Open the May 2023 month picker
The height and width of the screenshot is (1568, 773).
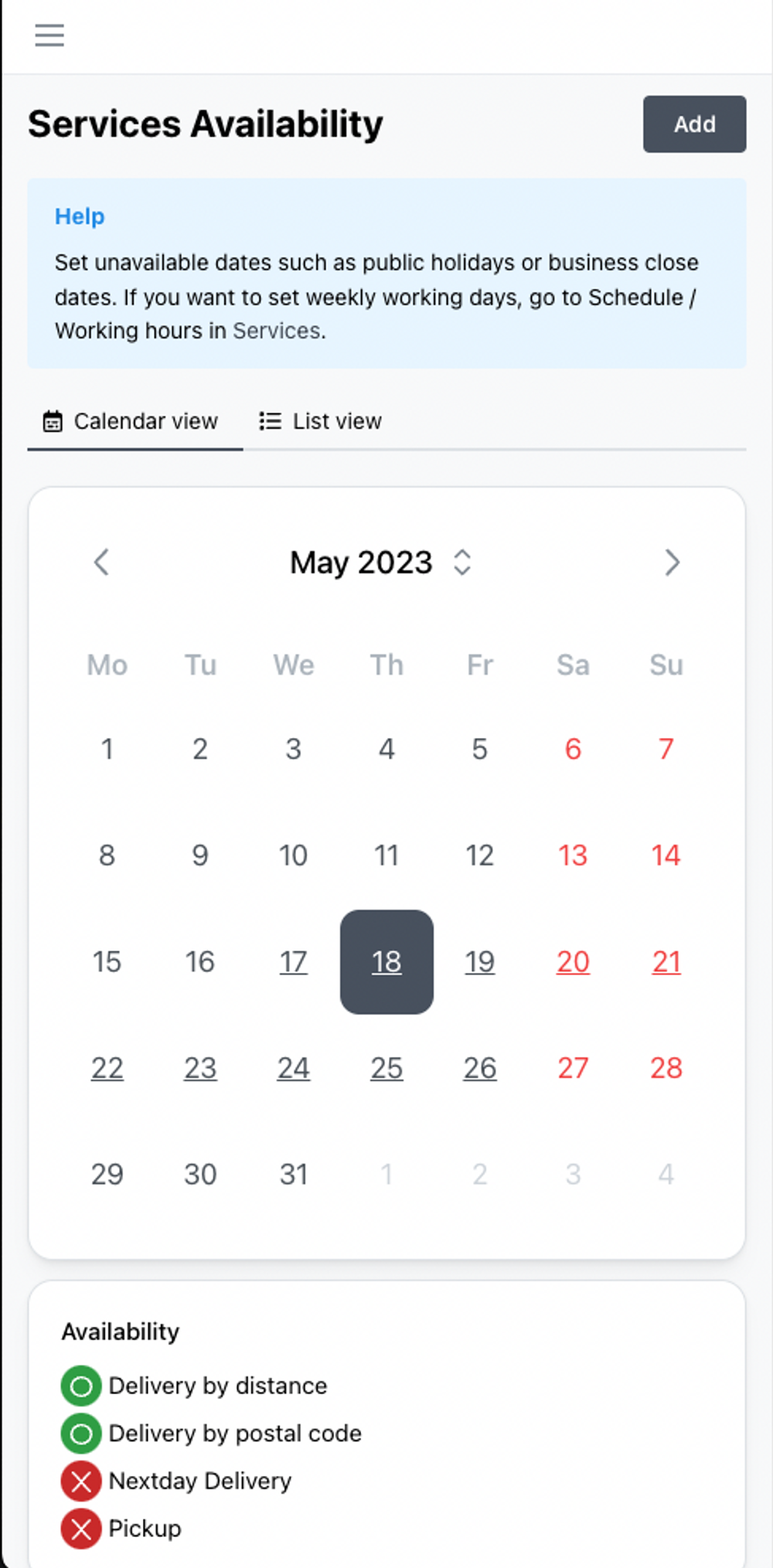[x=380, y=563]
